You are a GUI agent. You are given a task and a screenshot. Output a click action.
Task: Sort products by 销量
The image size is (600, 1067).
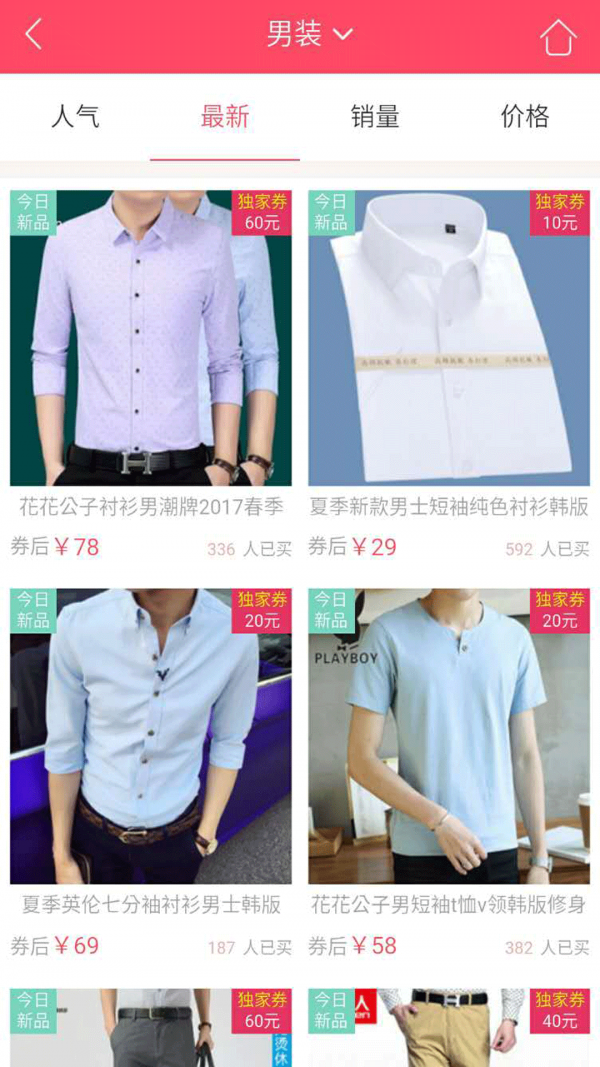click(375, 117)
